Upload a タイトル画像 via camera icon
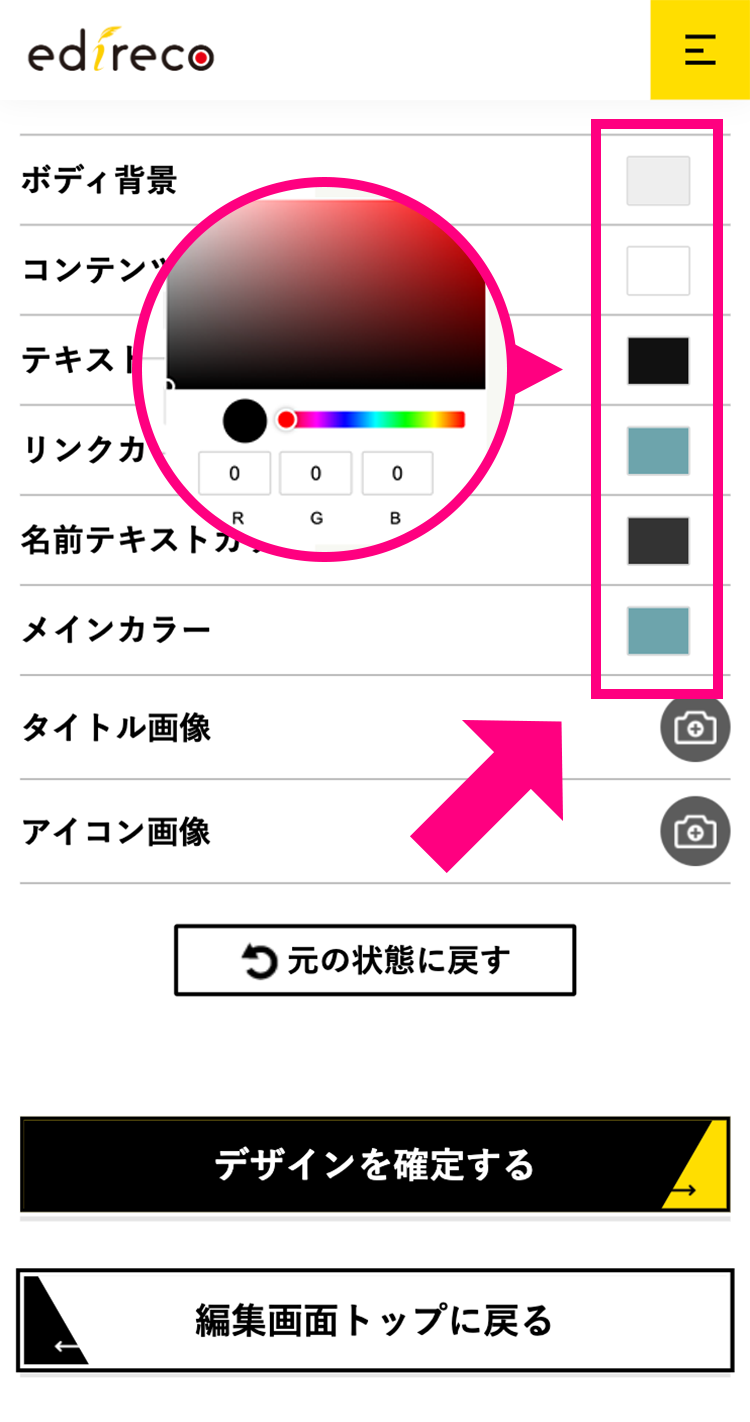The width and height of the screenshot is (750, 1422). pyautogui.click(x=695, y=728)
